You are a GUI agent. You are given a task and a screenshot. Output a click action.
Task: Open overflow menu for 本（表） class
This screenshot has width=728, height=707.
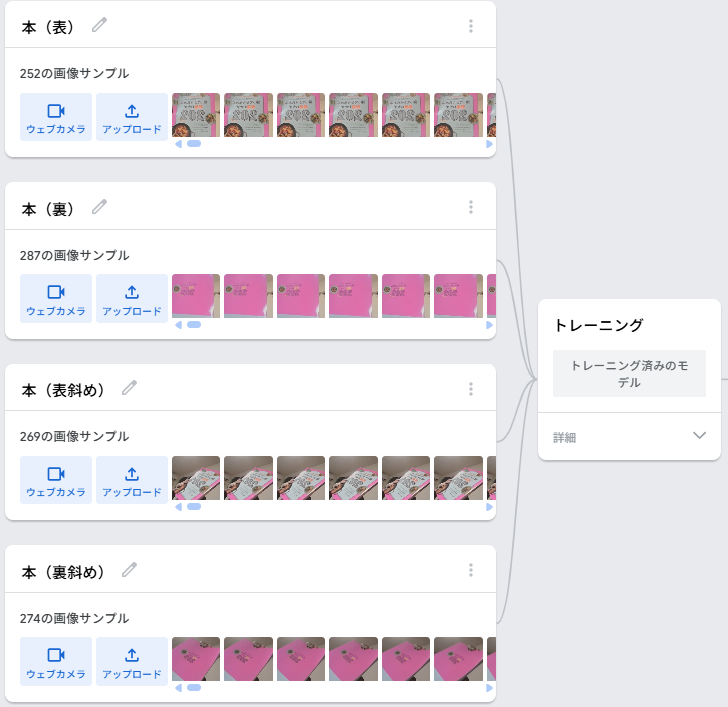pos(470,26)
